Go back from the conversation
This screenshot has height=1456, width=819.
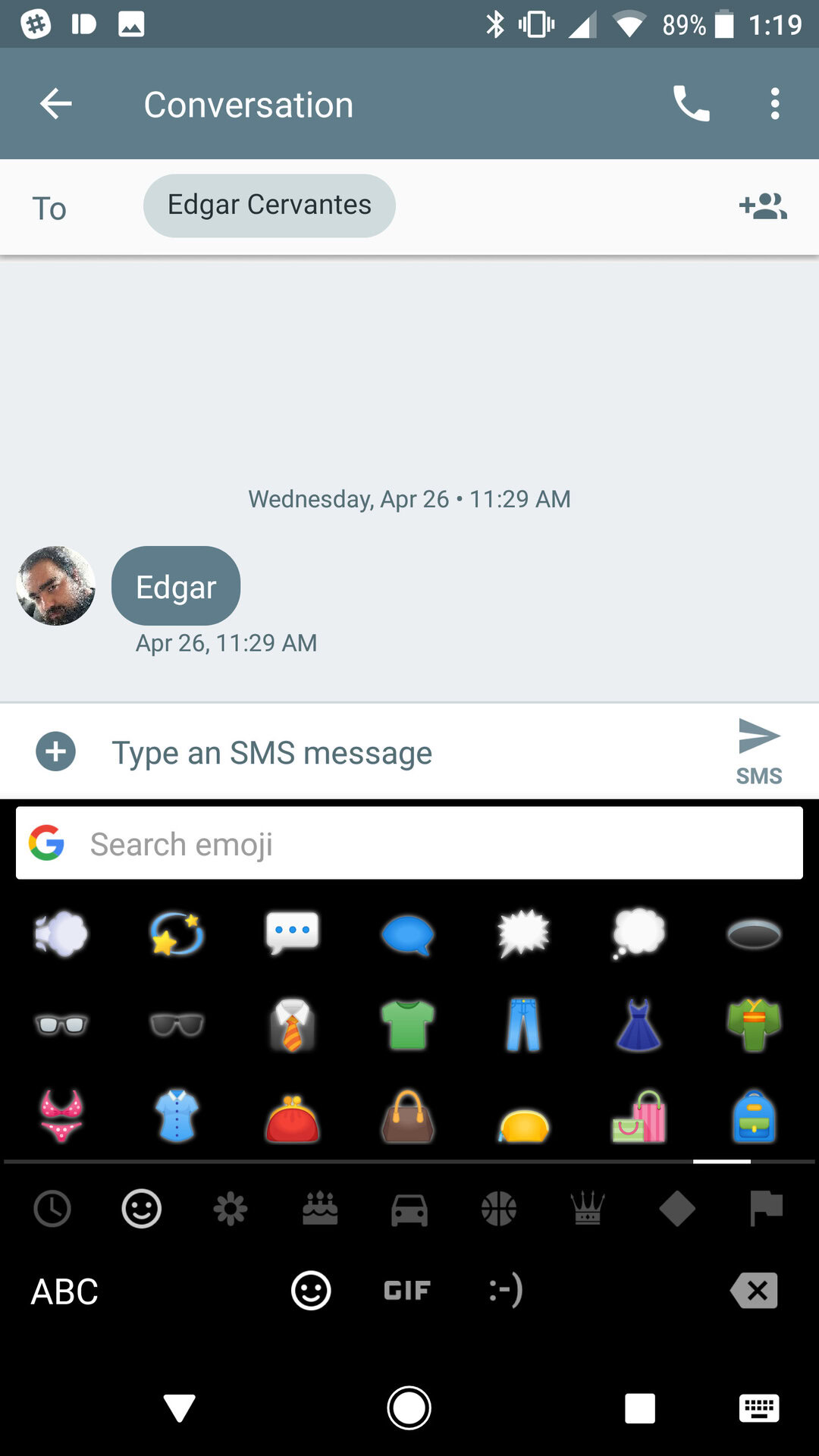55,104
